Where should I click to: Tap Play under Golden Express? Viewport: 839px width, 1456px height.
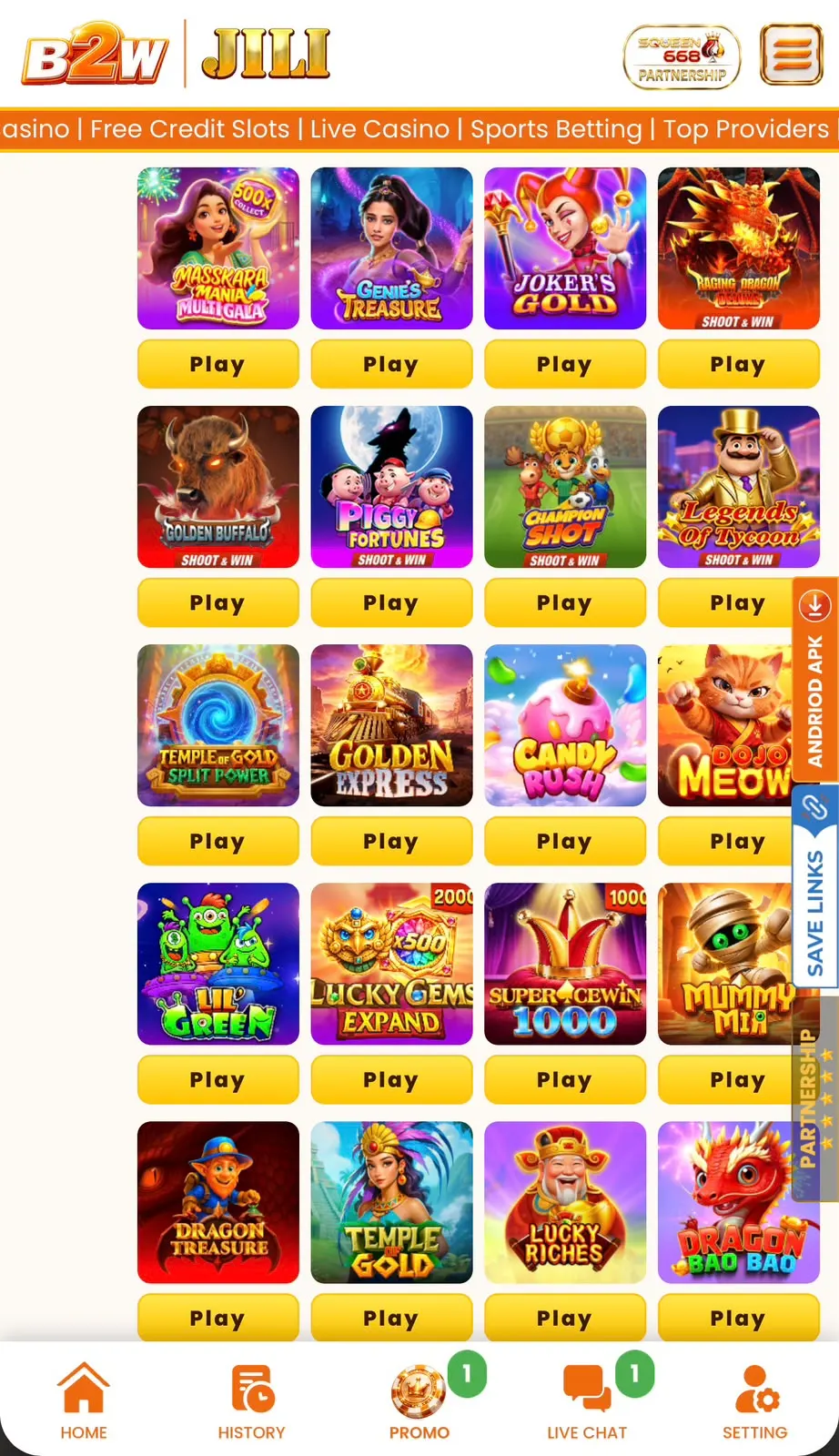point(391,841)
